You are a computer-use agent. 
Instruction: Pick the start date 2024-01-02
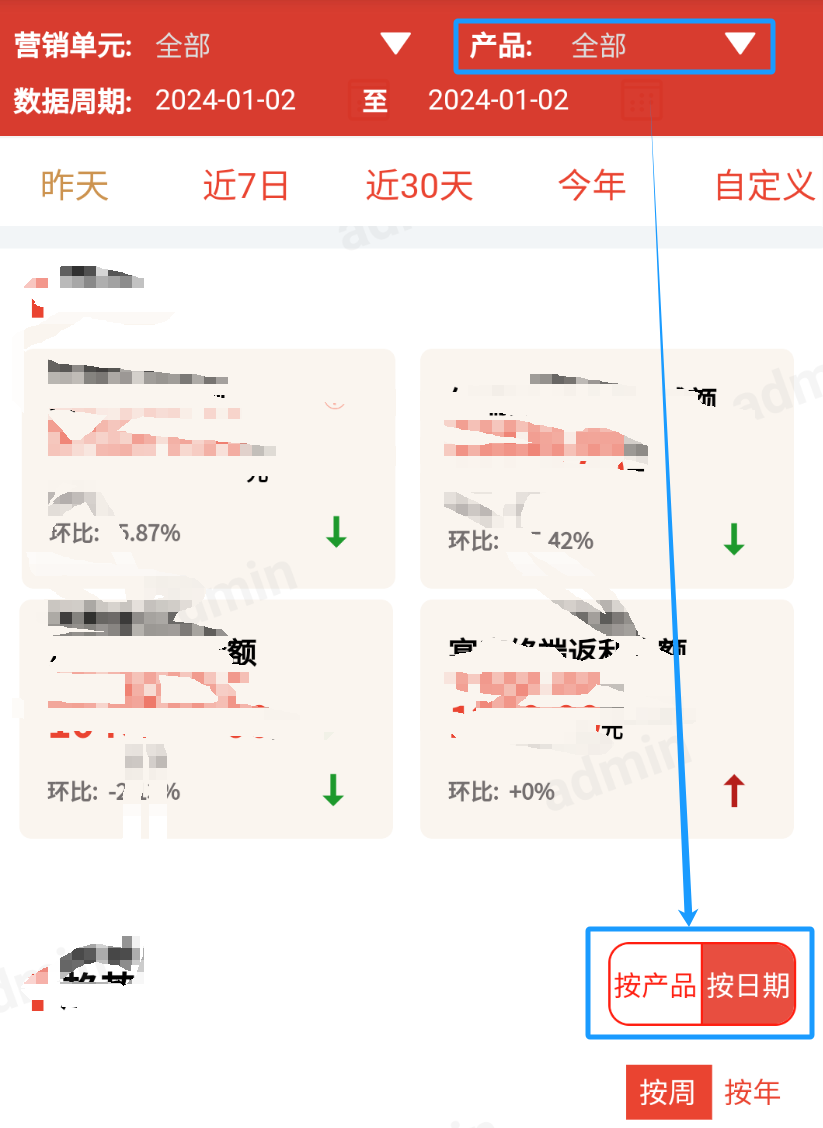pyautogui.click(x=226, y=100)
